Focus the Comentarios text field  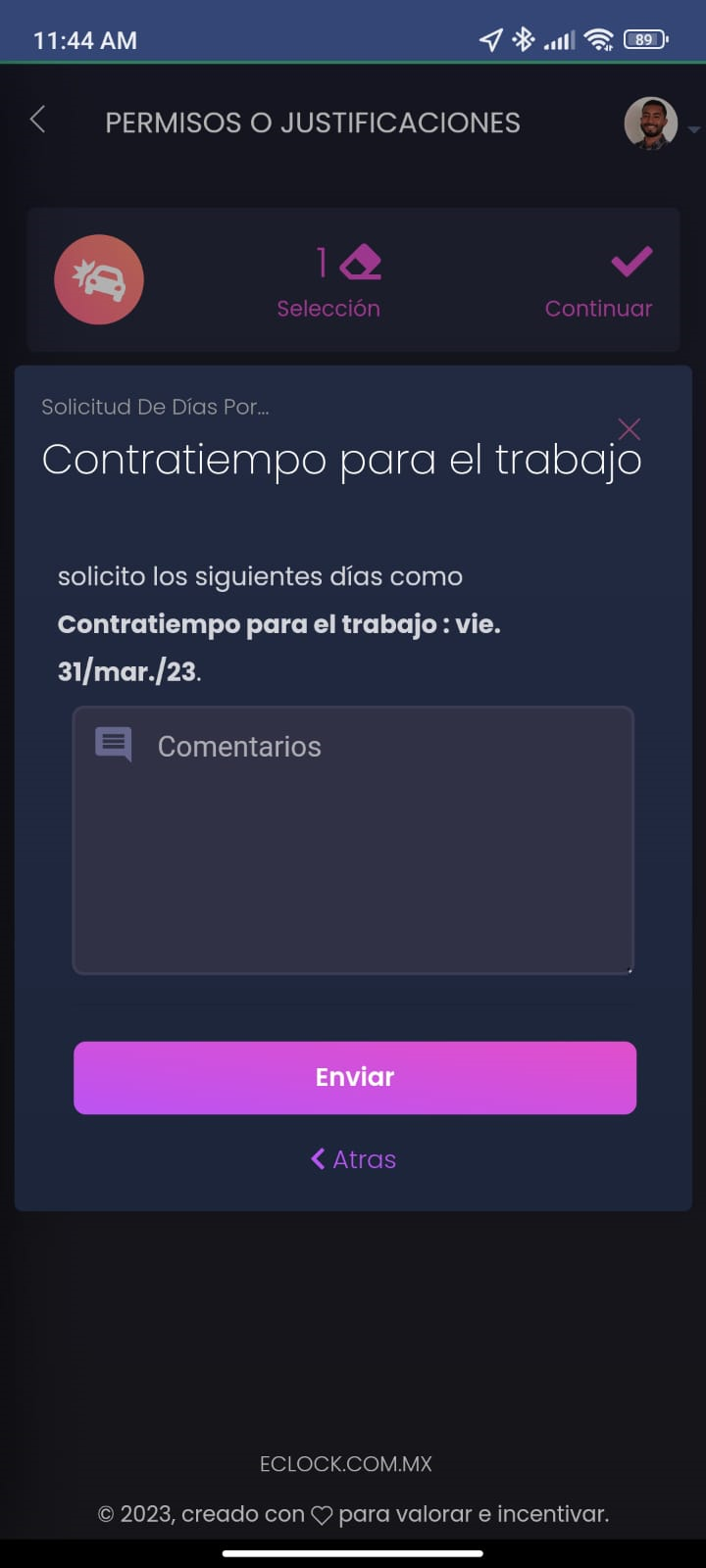coord(353,843)
